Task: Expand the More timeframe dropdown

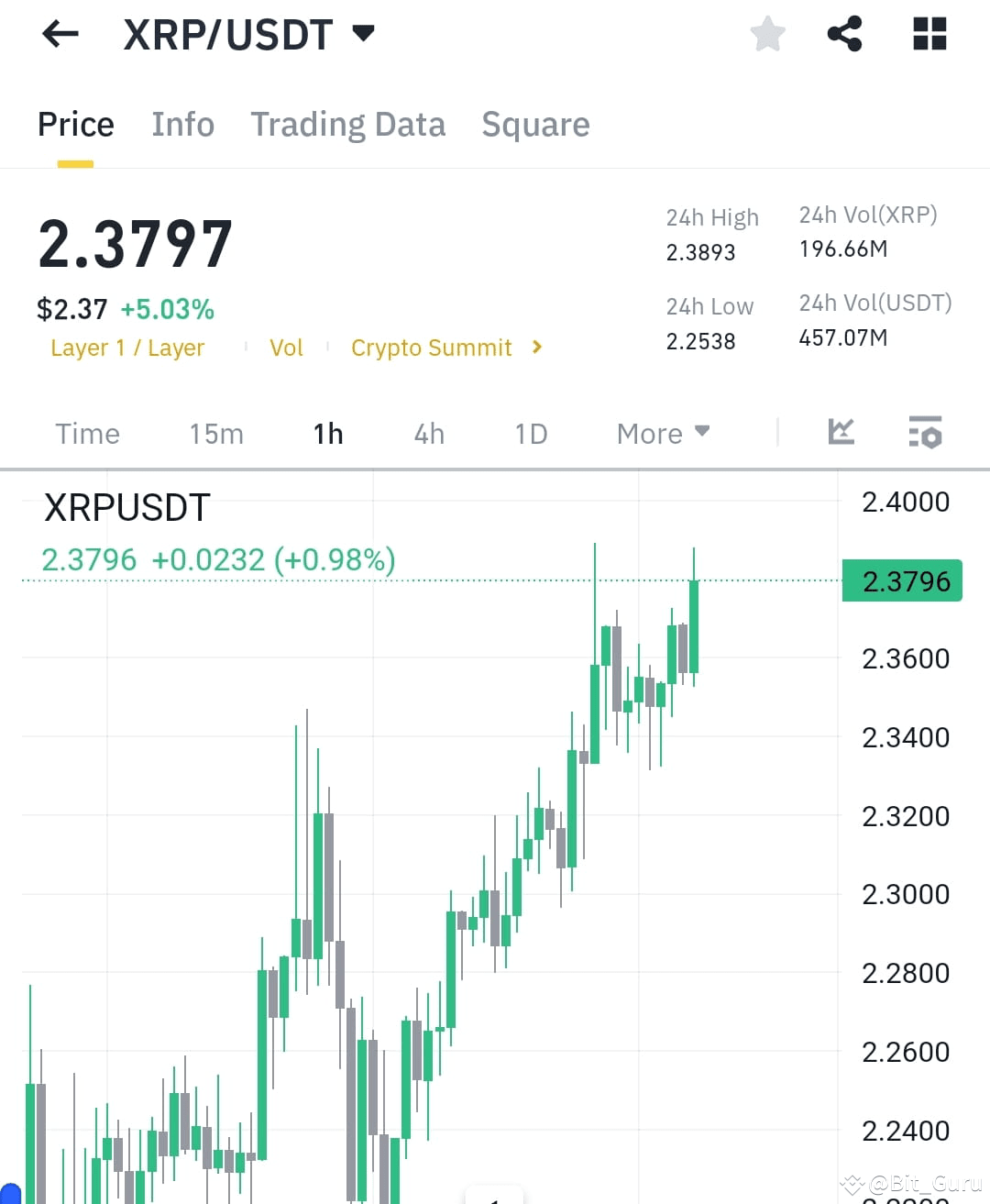Action: click(x=662, y=432)
